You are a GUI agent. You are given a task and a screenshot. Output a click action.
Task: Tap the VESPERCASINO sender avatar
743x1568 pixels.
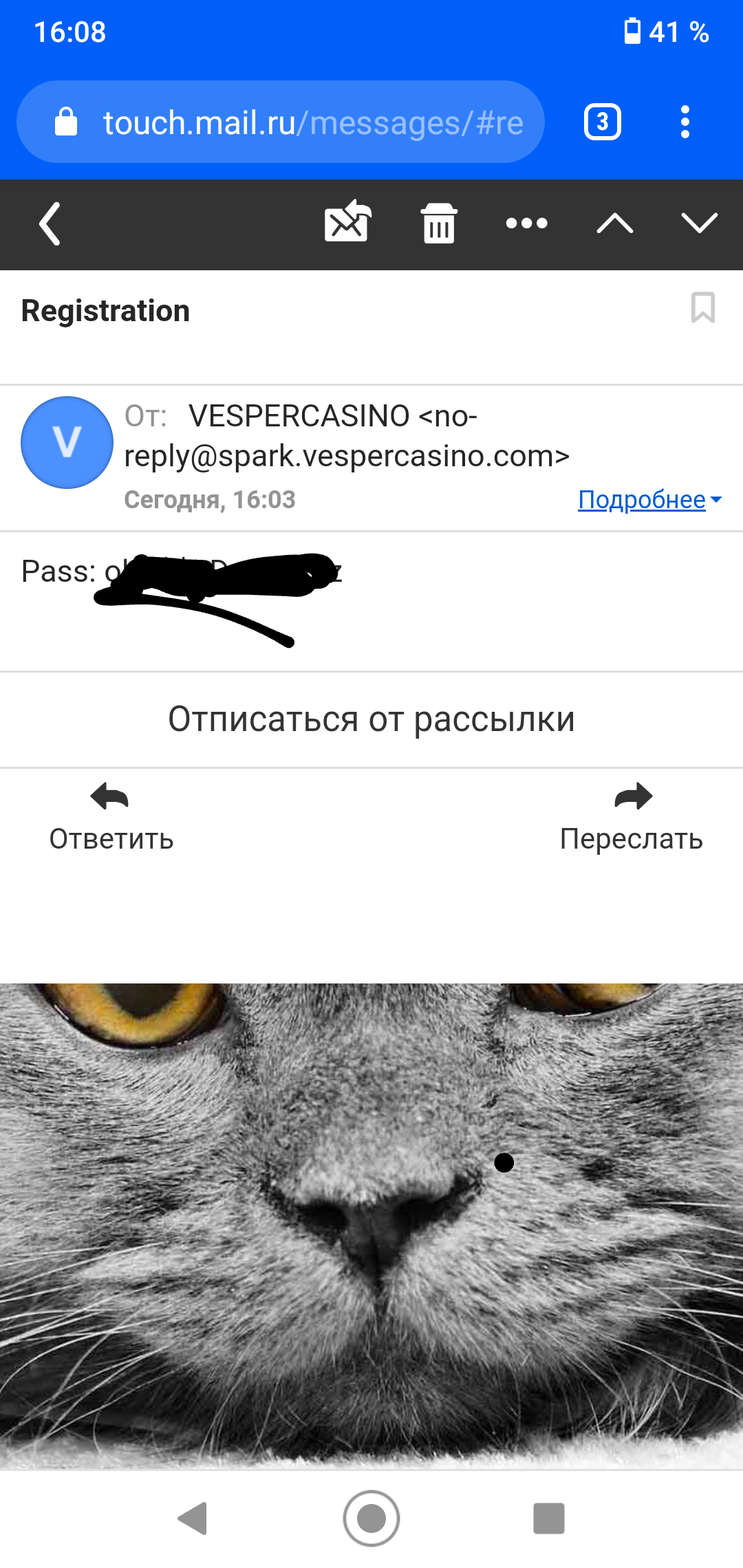point(67,442)
